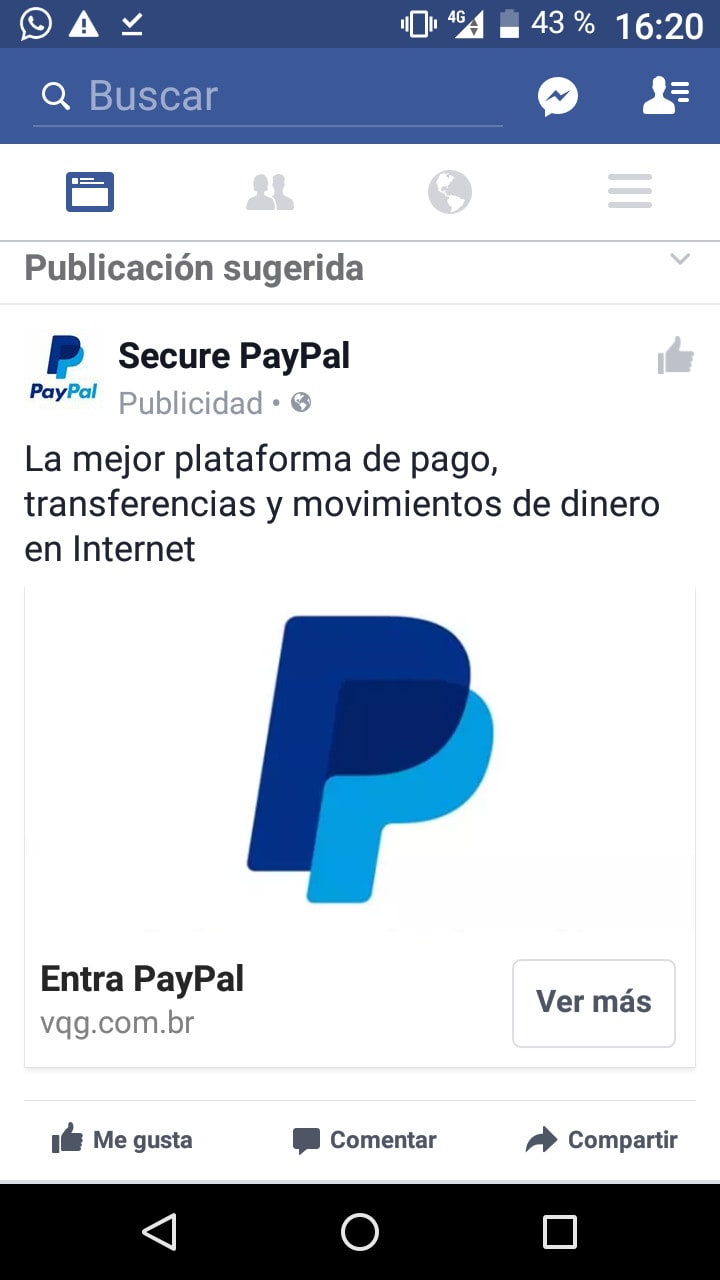Open the hamburger menu tab
The image size is (720, 1280).
(630, 192)
